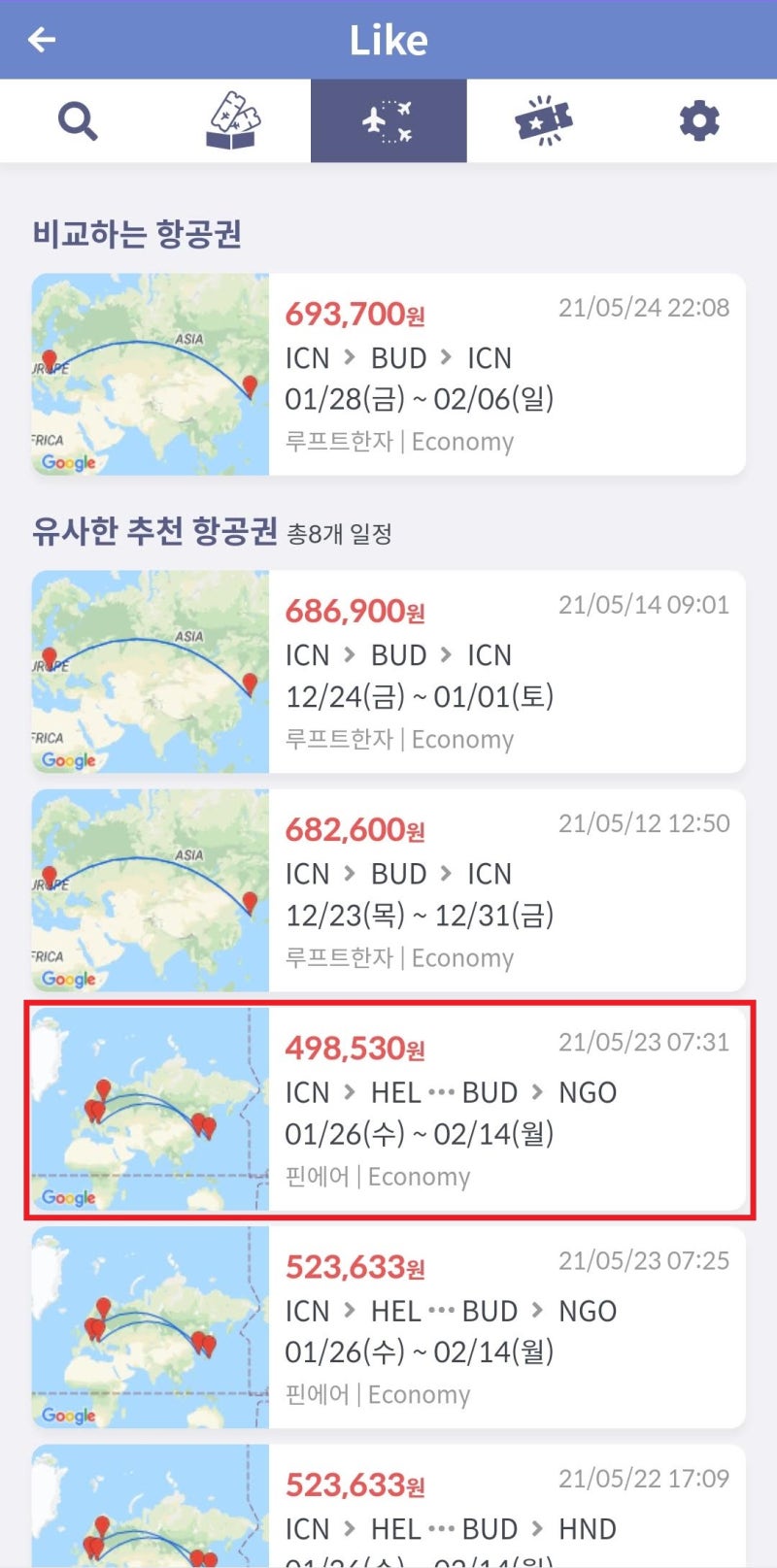Tap the back arrow in the header
This screenshot has width=777, height=1568.
41,39
